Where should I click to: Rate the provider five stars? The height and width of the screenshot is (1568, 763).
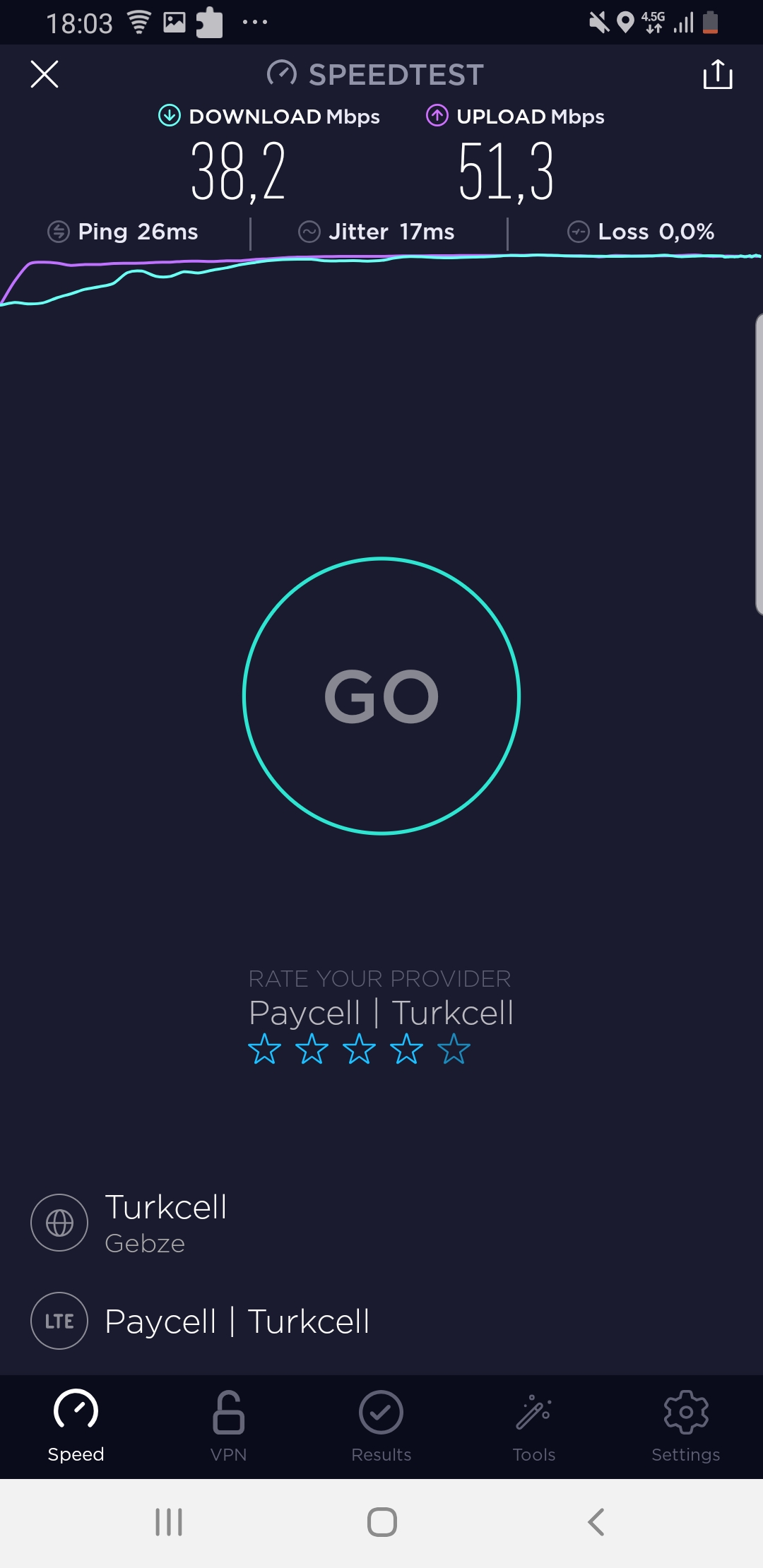click(454, 1049)
